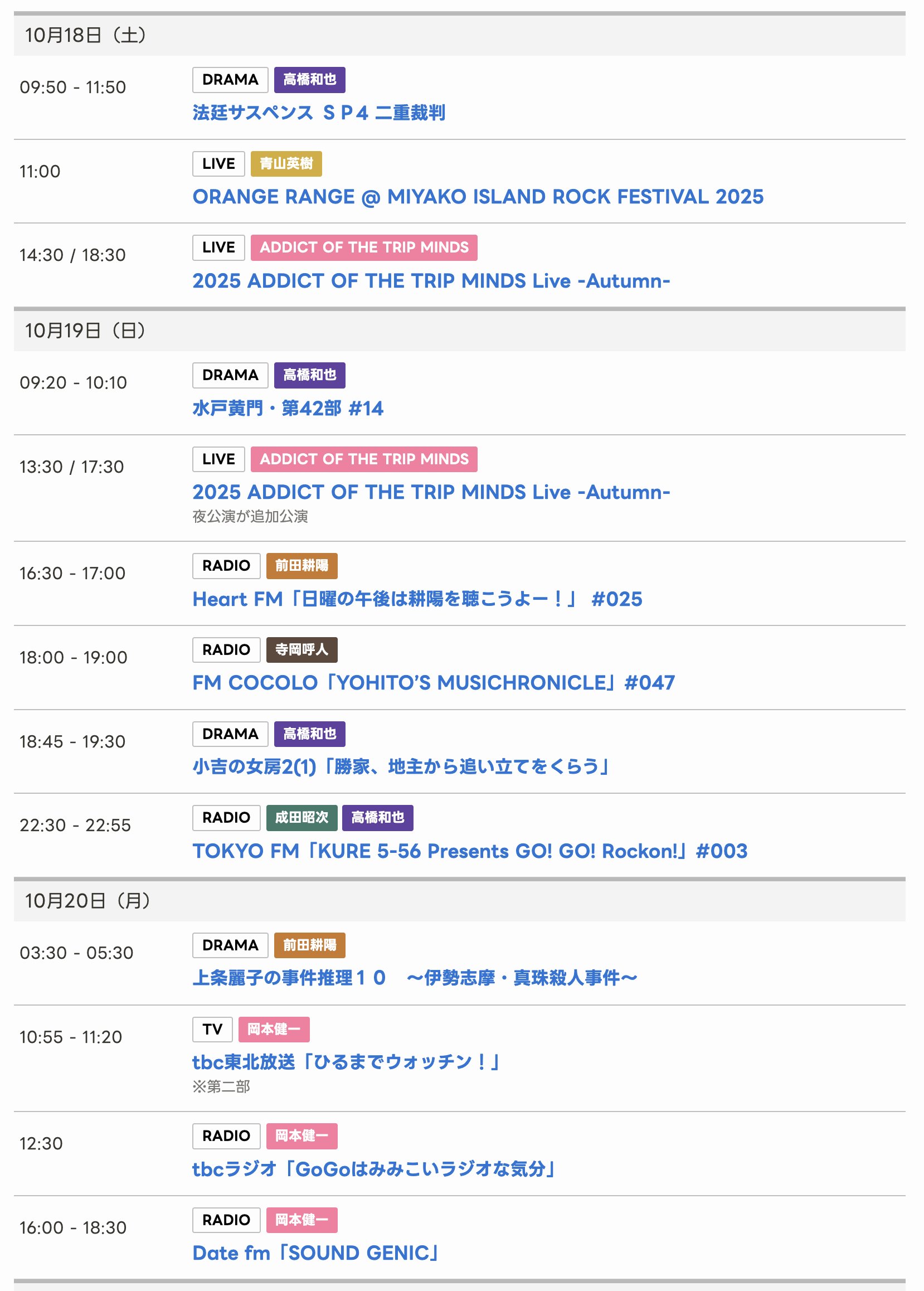Open 小吉の女房2(1) drama link

click(x=401, y=767)
